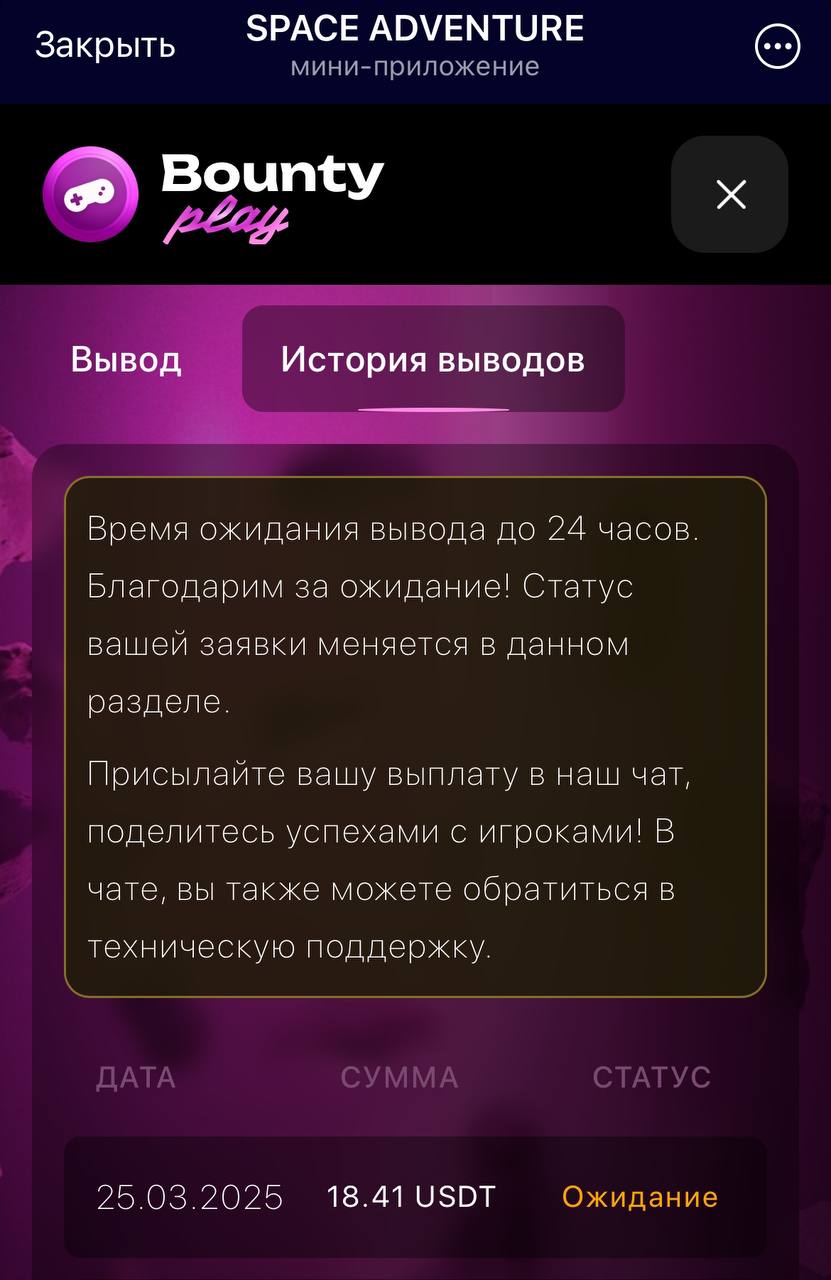The height and width of the screenshot is (1280, 831).
Task: Dismiss the Bounty Play panel with X
Action: click(731, 194)
